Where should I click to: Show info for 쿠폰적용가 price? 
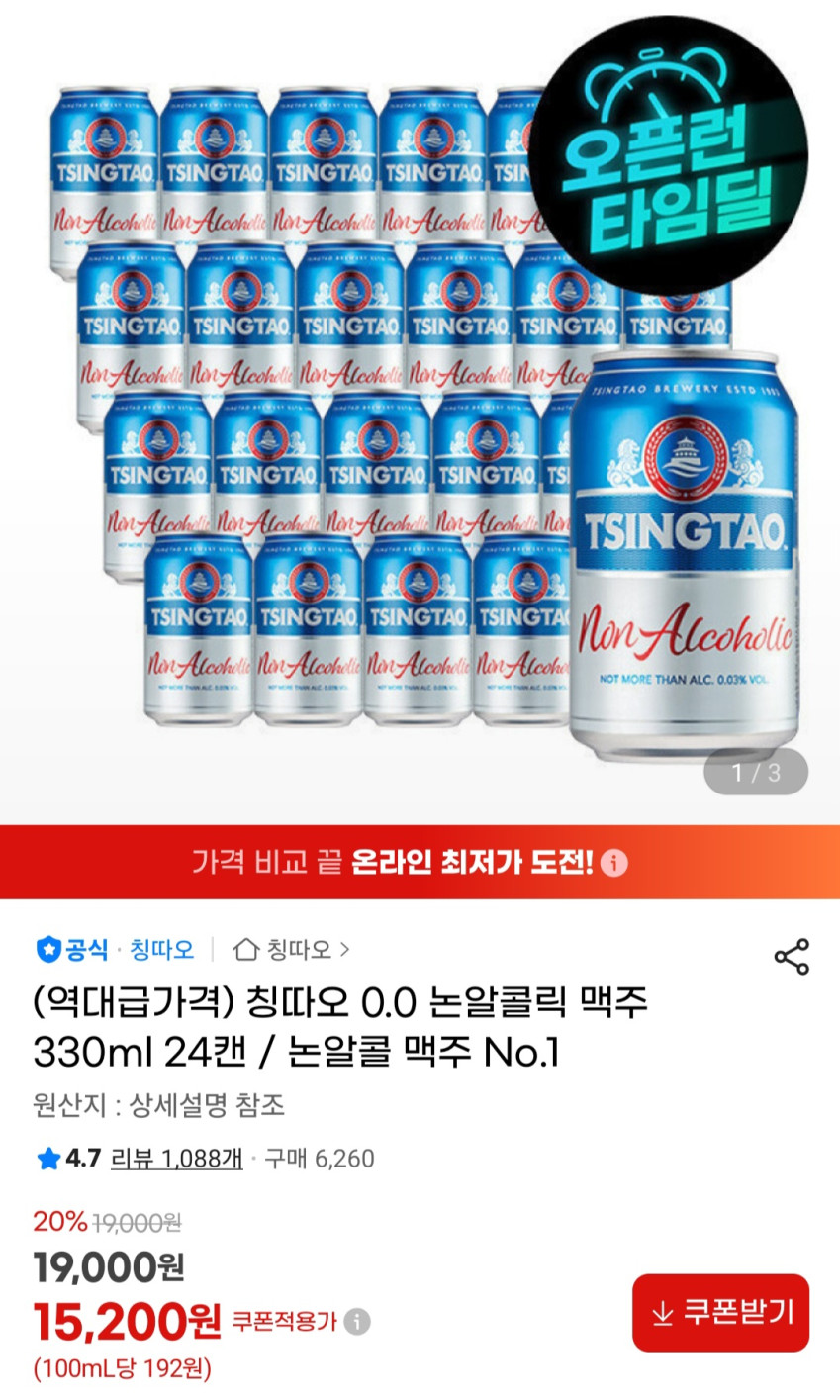(357, 1321)
